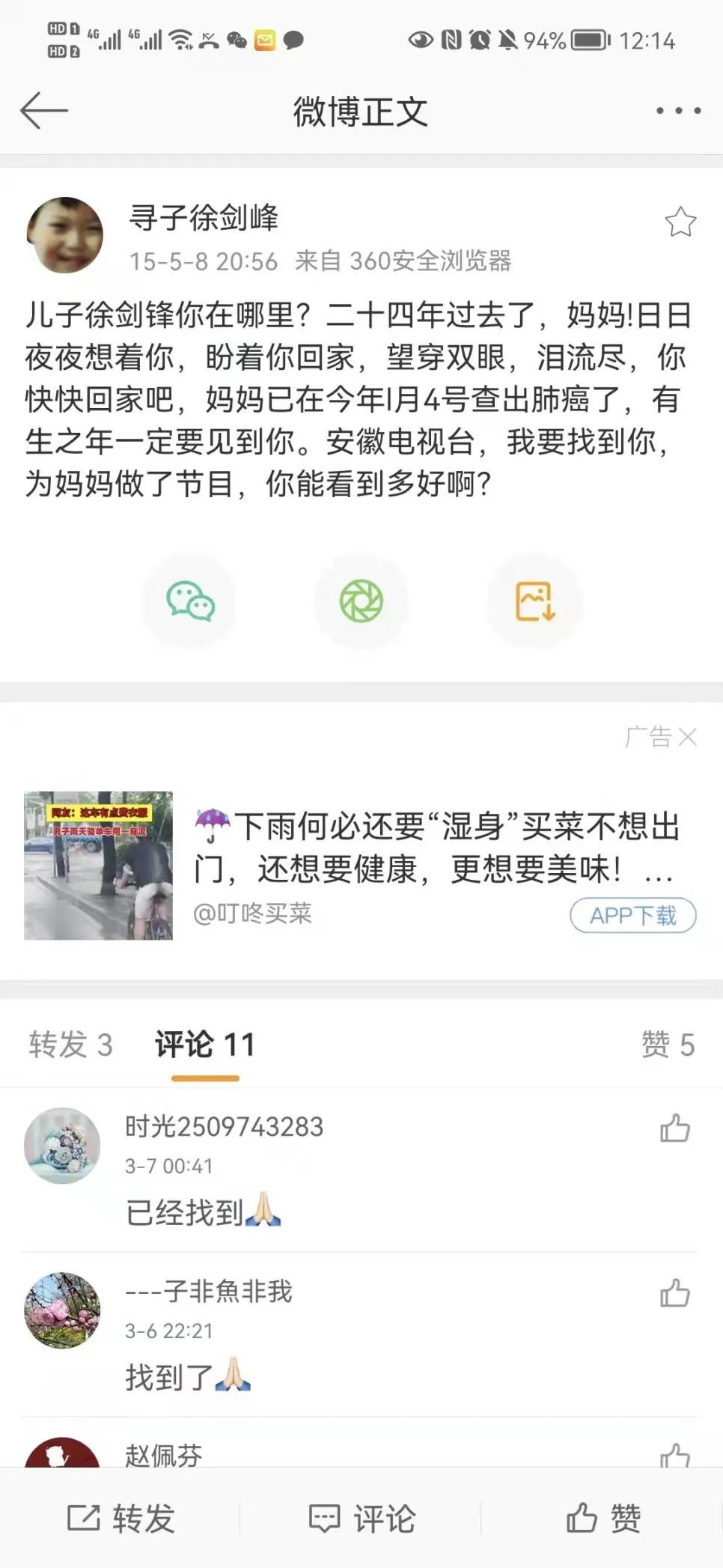Like the comment by ---子非魚非我
The width and height of the screenshot is (723, 1568).
pyautogui.click(x=674, y=1293)
